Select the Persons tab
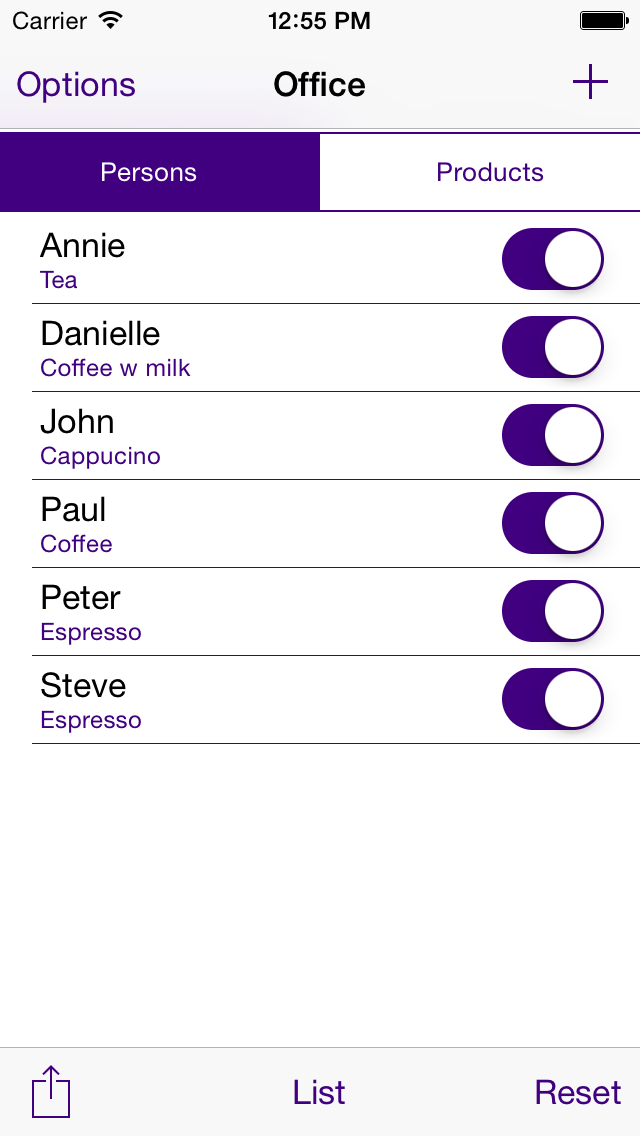Image resolution: width=640 pixels, height=1136 pixels. (149, 172)
